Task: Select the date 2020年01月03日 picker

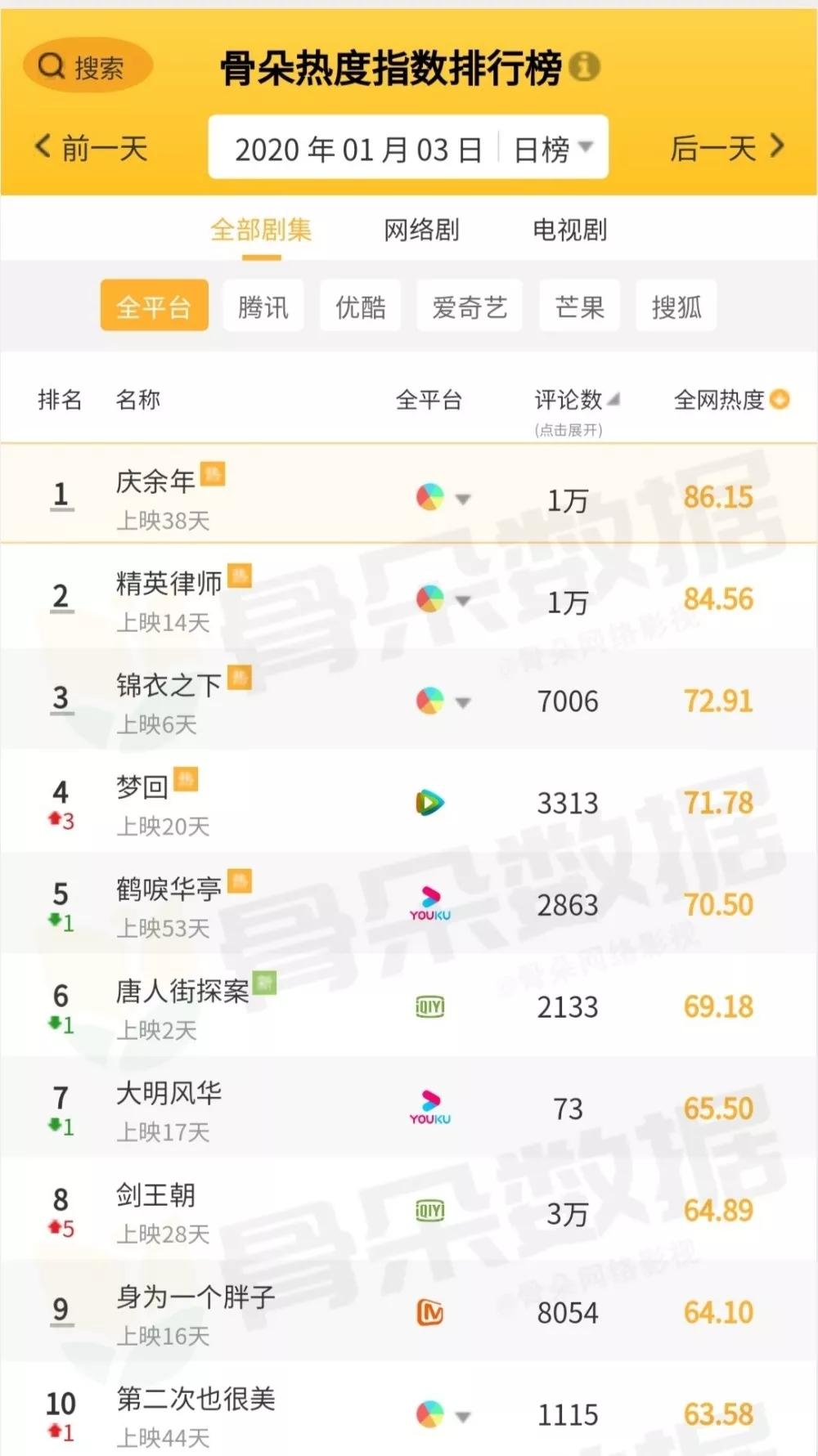Action: click(x=357, y=149)
